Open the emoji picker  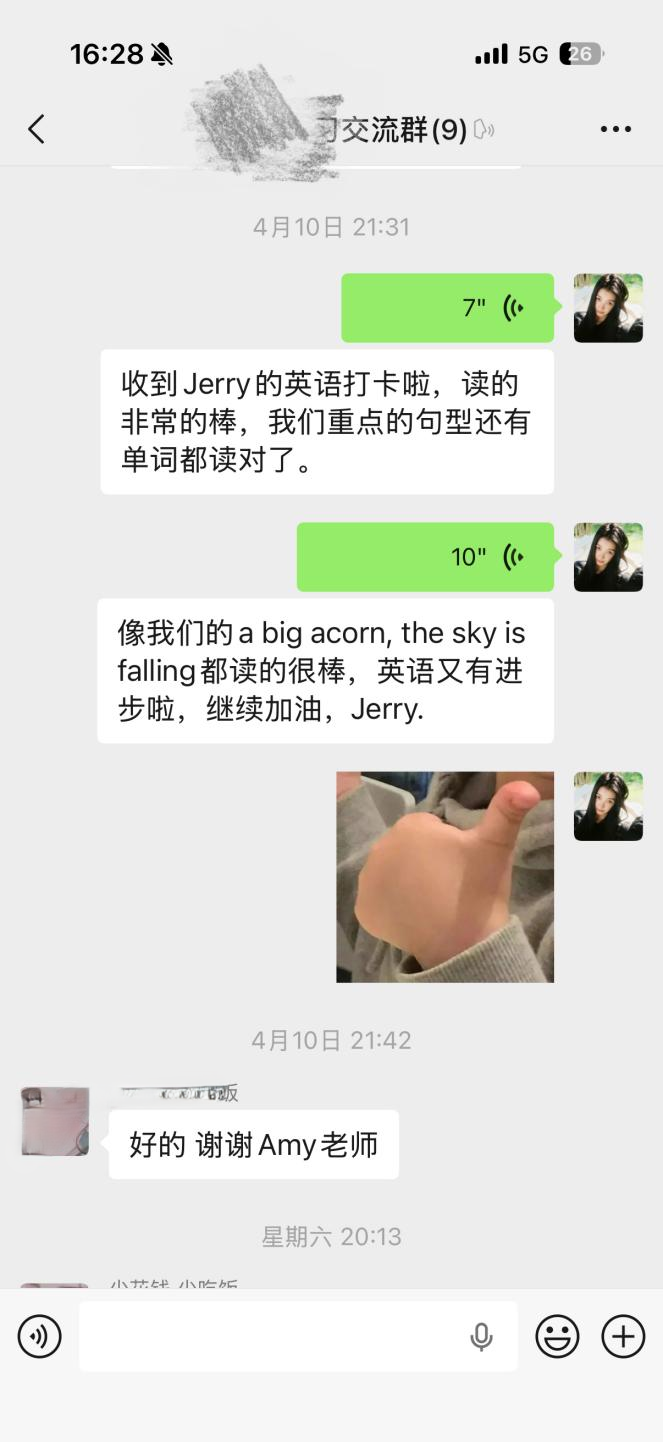pos(558,1336)
